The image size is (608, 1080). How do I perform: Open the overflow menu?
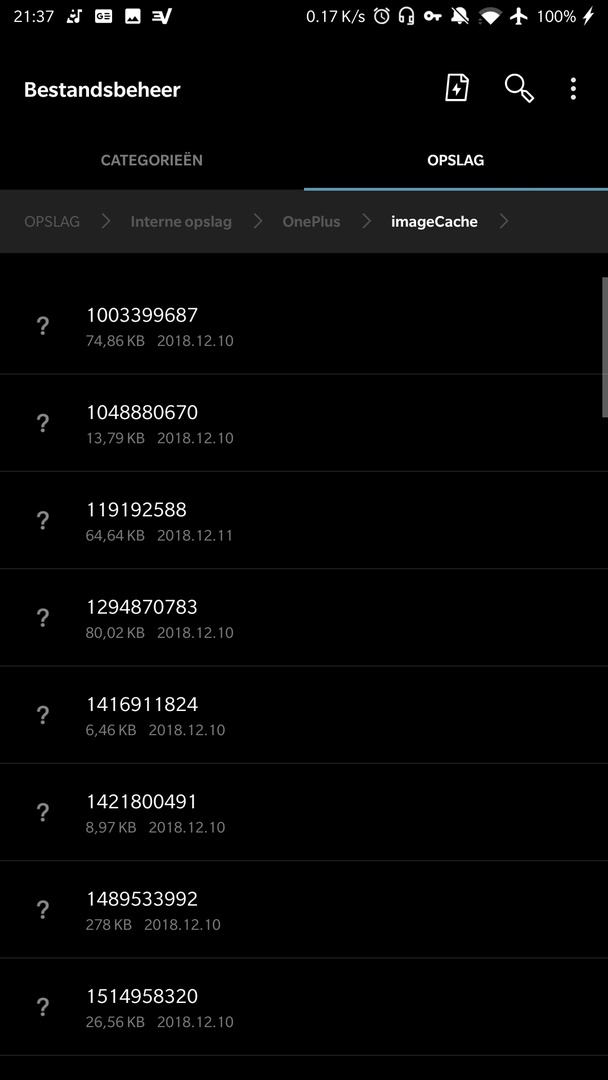[573, 88]
